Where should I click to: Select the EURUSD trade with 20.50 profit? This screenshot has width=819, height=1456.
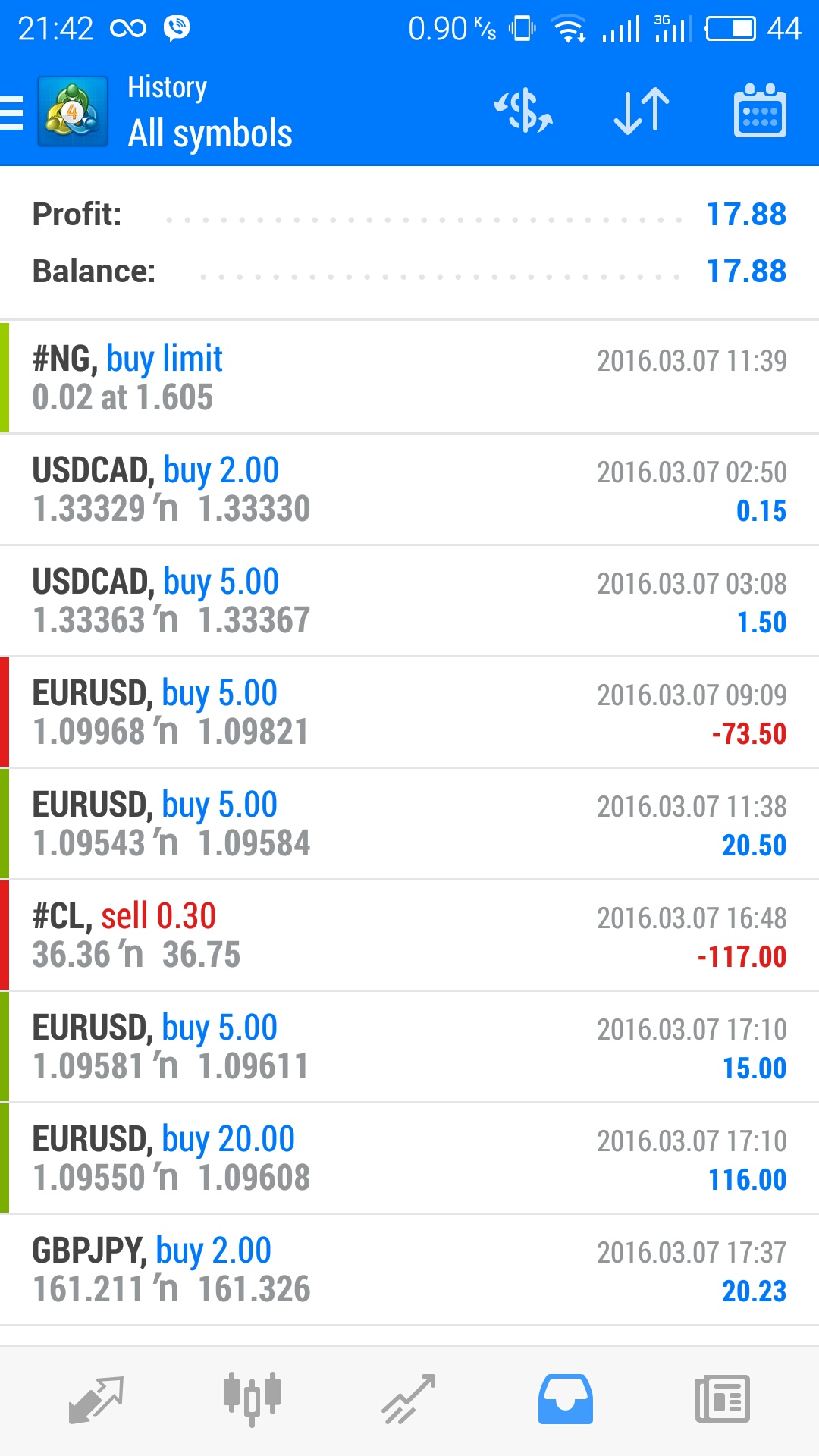tap(409, 824)
